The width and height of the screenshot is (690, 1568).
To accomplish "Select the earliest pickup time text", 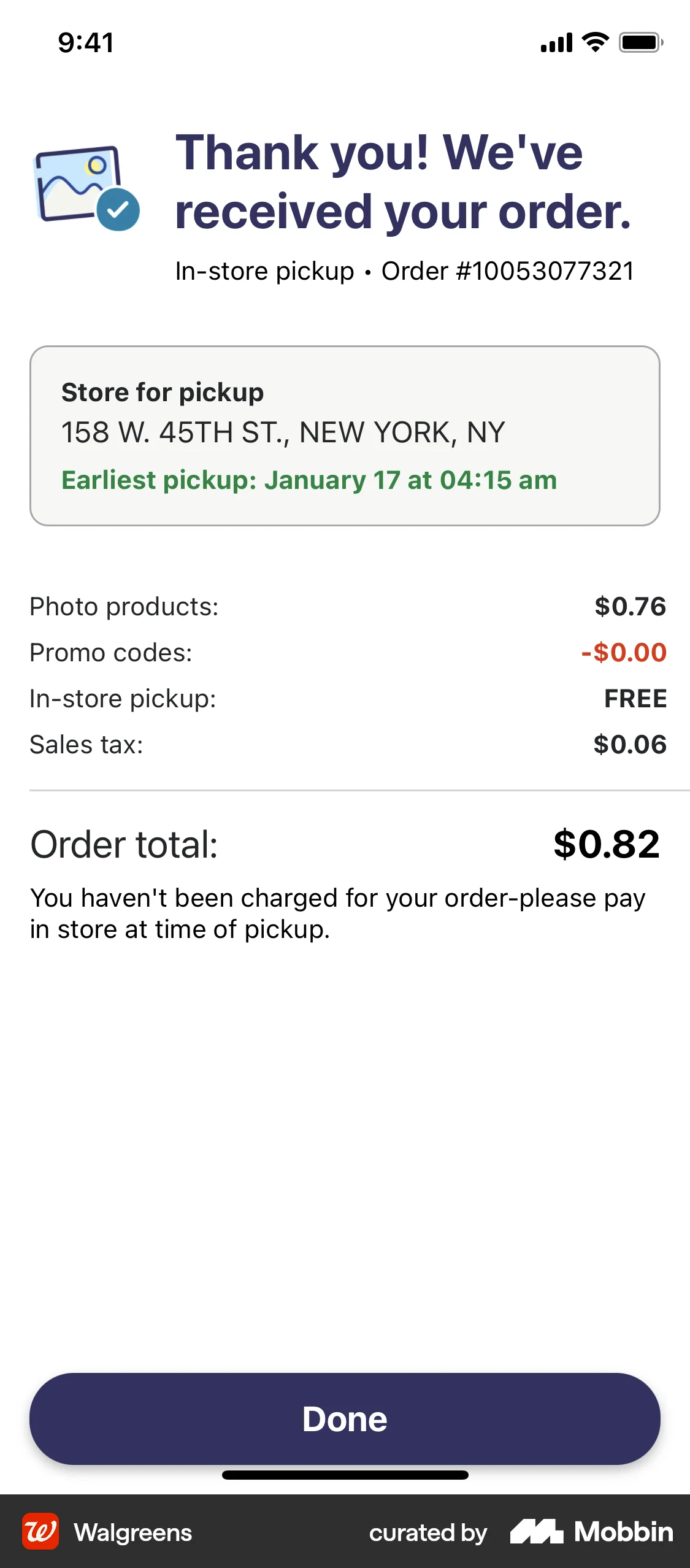I will [x=309, y=481].
